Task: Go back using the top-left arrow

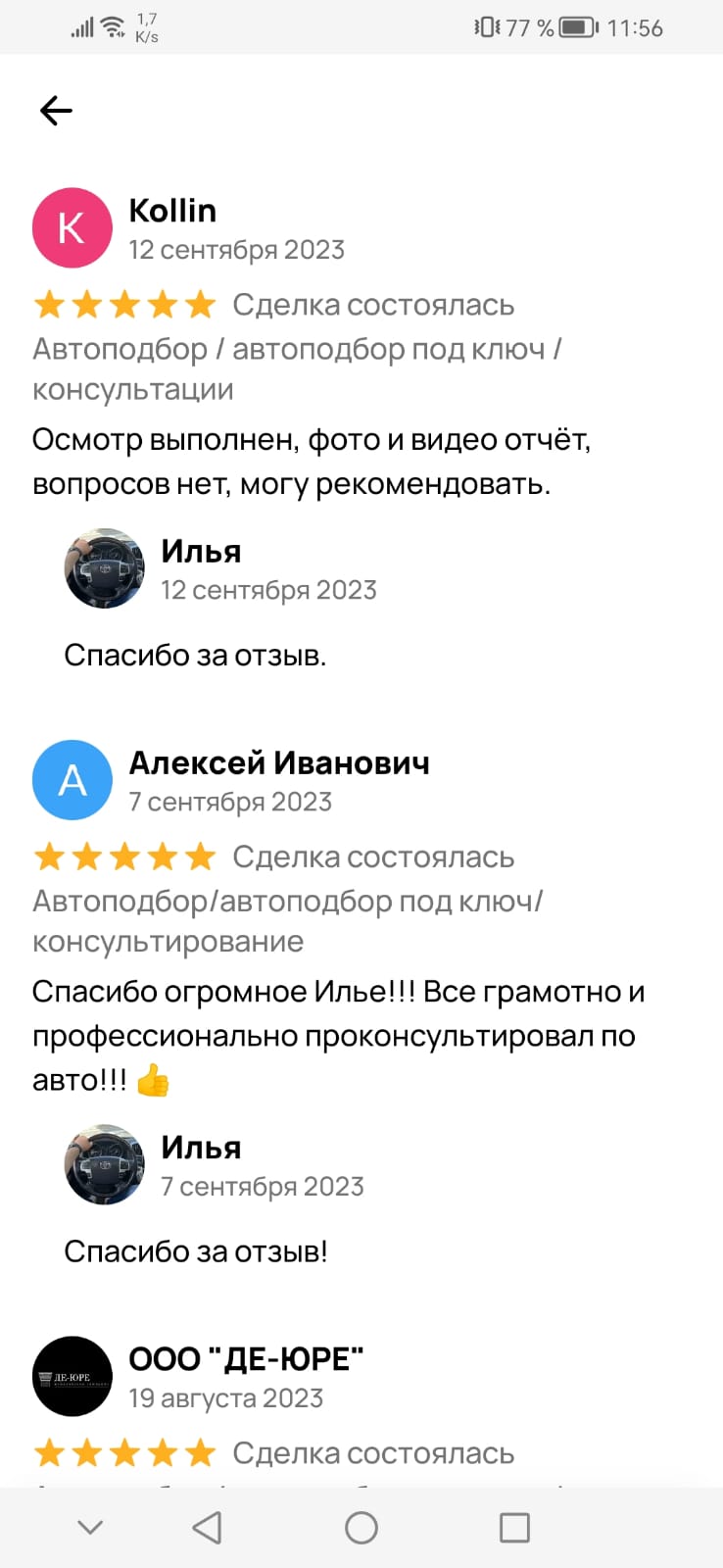Action: tap(56, 111)
